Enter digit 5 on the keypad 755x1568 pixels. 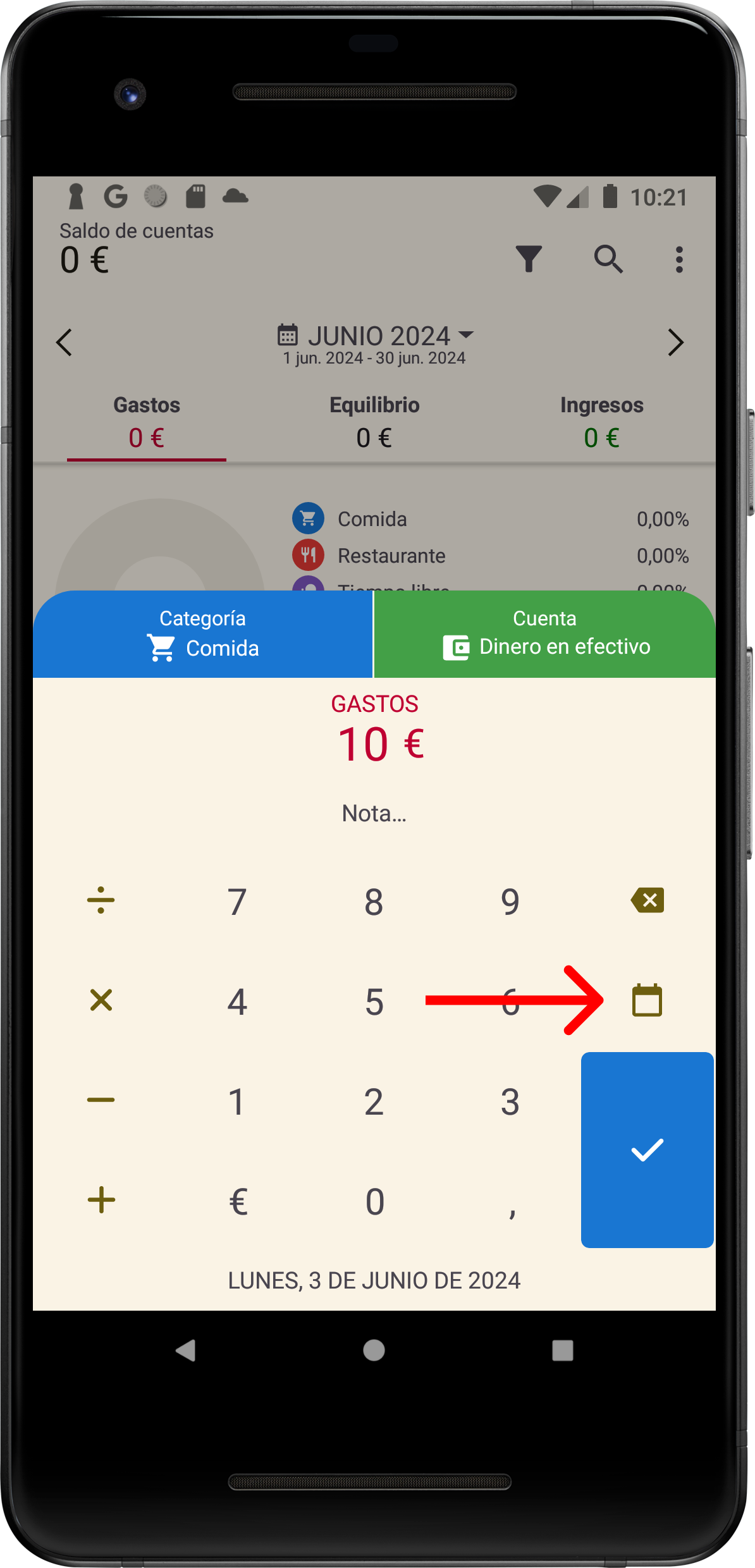coord(374,1001)
